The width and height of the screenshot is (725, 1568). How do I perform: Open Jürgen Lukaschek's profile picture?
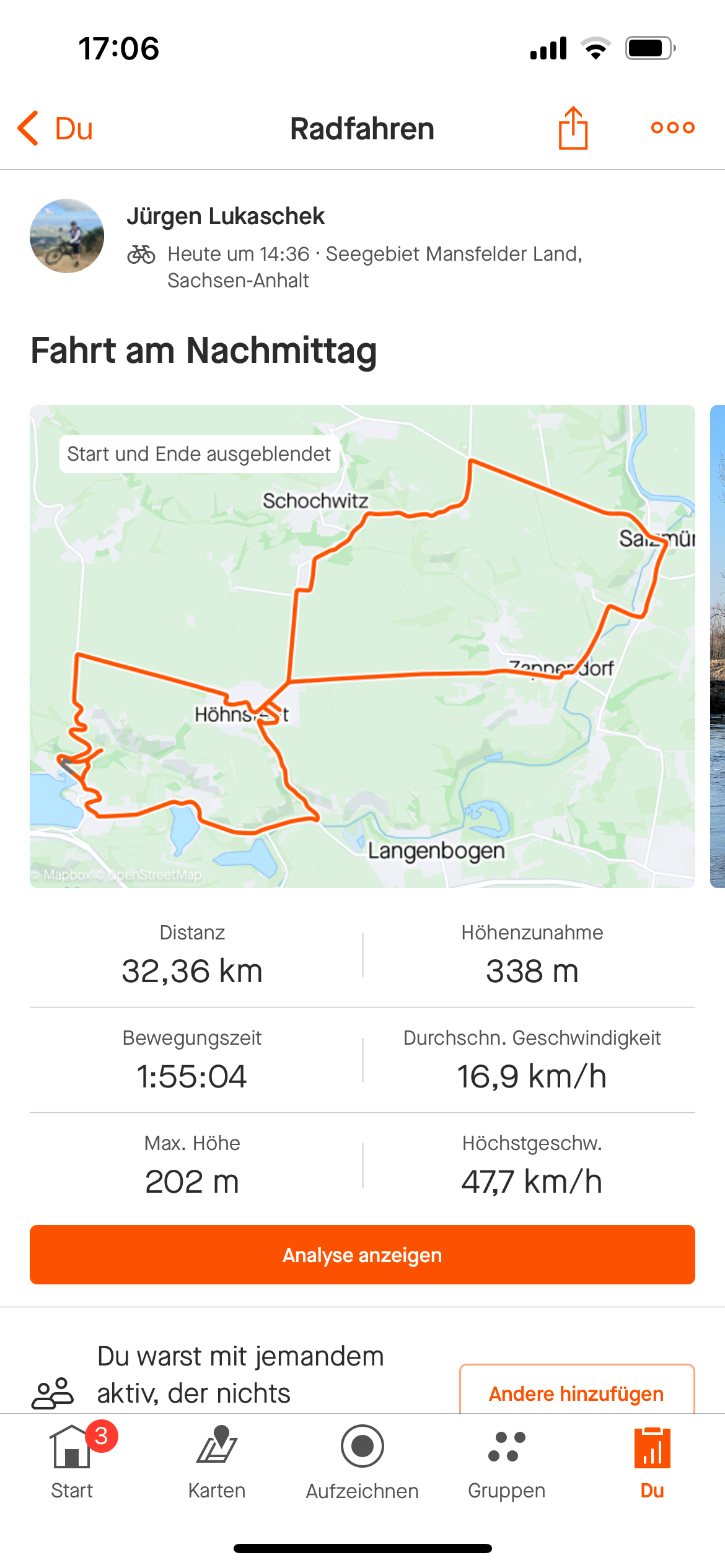[x=67, y=236]
